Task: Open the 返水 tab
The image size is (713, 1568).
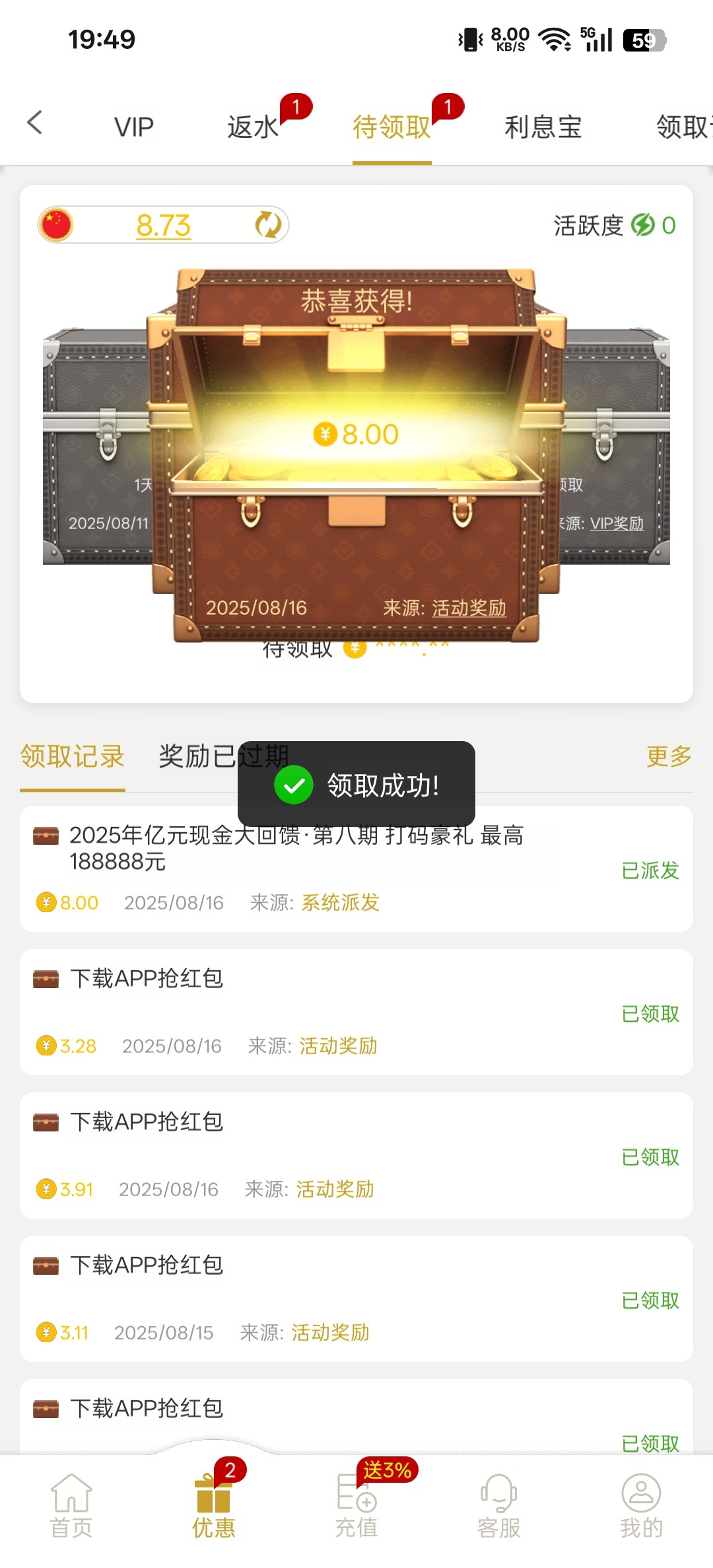Action: coord(253,127)
